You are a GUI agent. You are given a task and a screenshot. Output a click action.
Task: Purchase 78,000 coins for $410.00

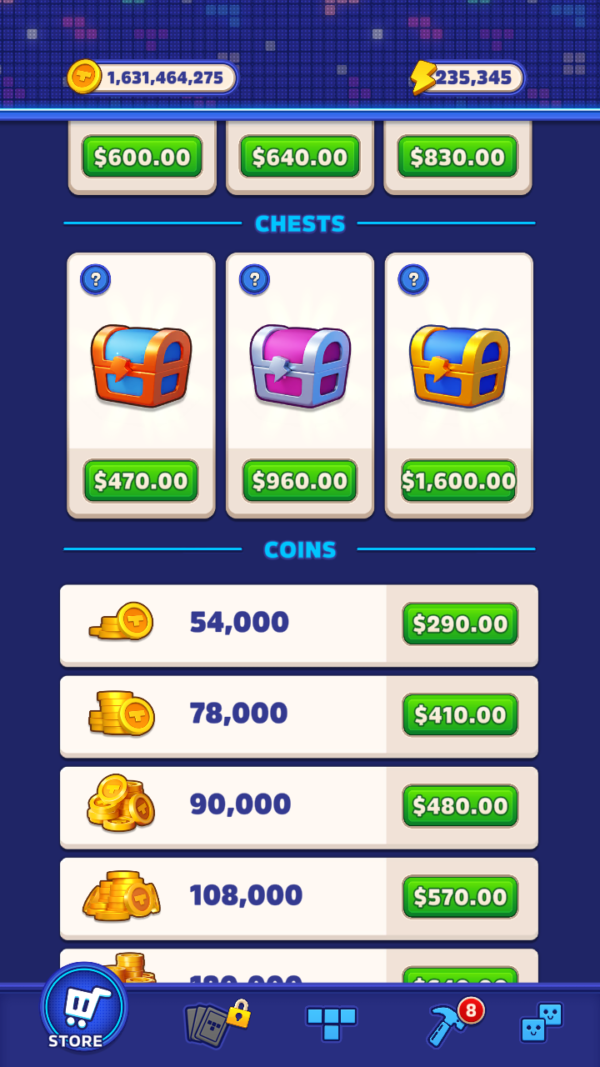pyautogui.click(x=460, y=715)
